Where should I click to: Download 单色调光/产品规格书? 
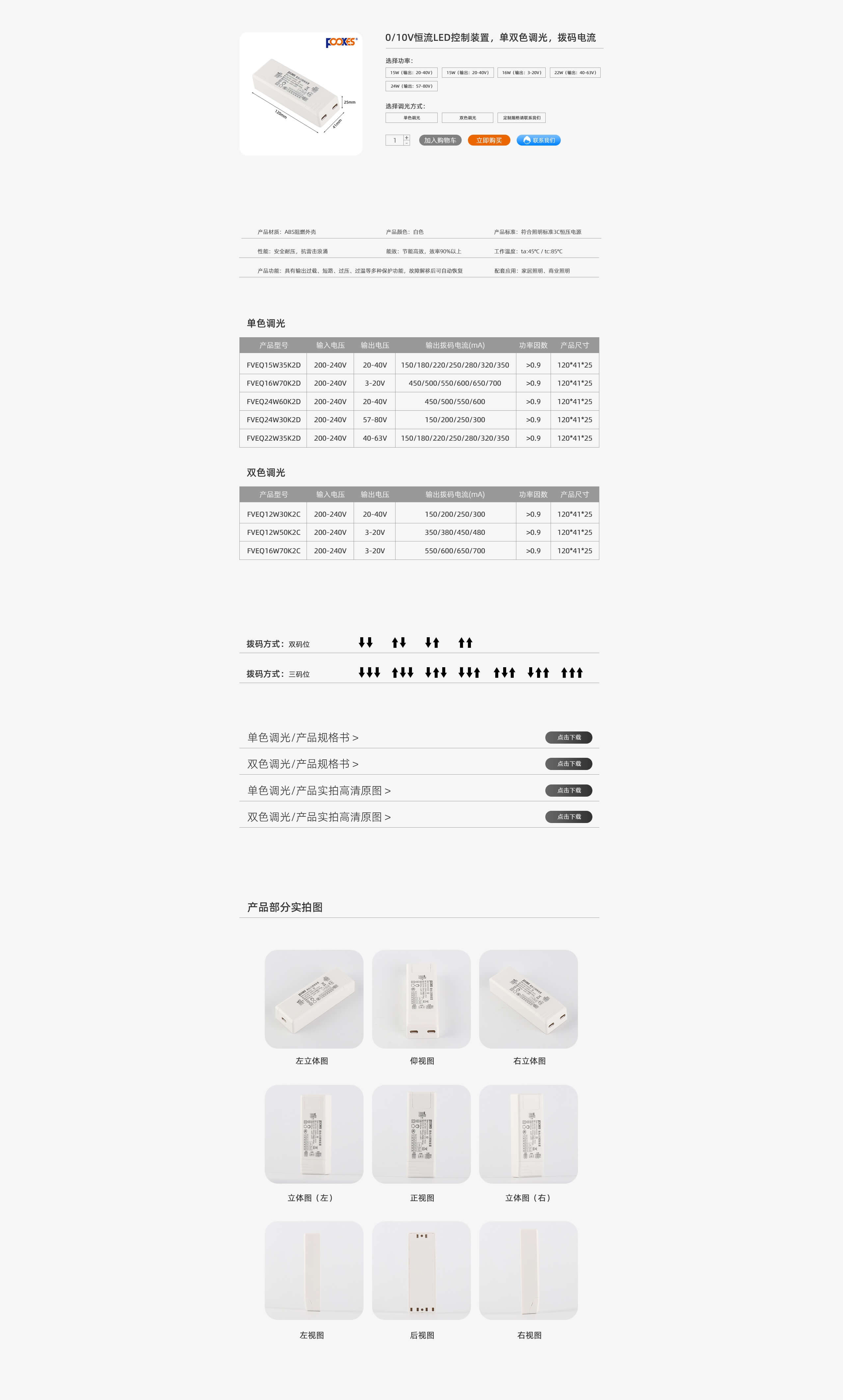(x=568, y=737)
